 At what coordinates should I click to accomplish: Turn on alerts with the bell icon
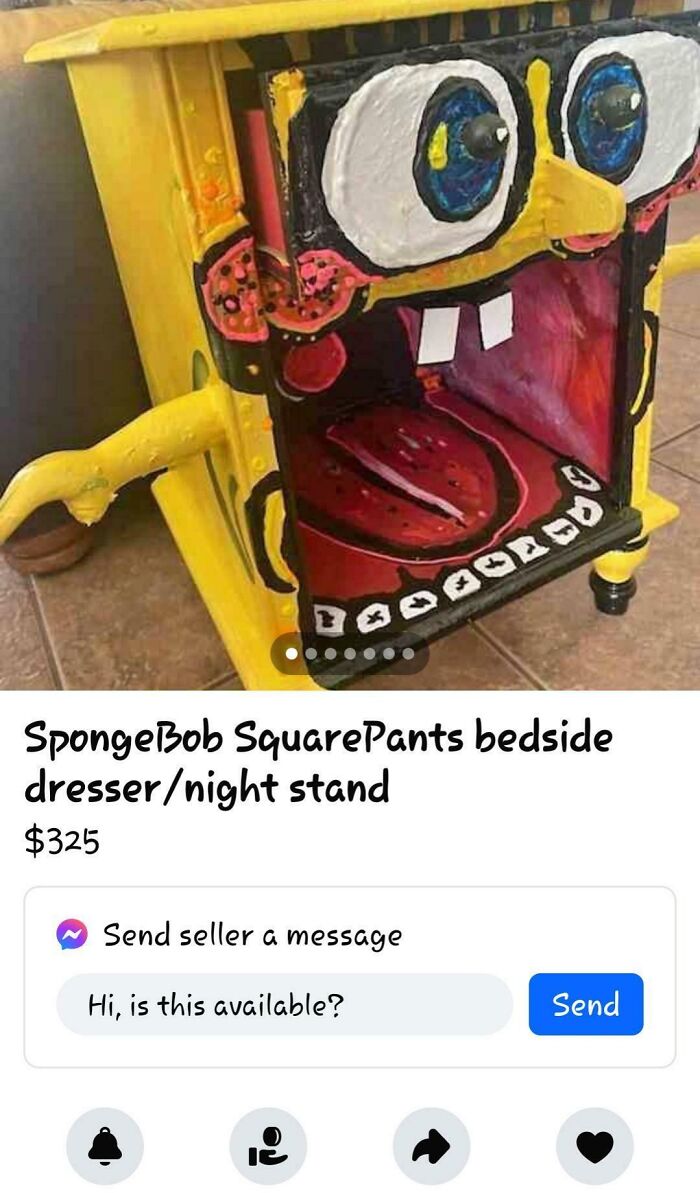pos(105,1146)
